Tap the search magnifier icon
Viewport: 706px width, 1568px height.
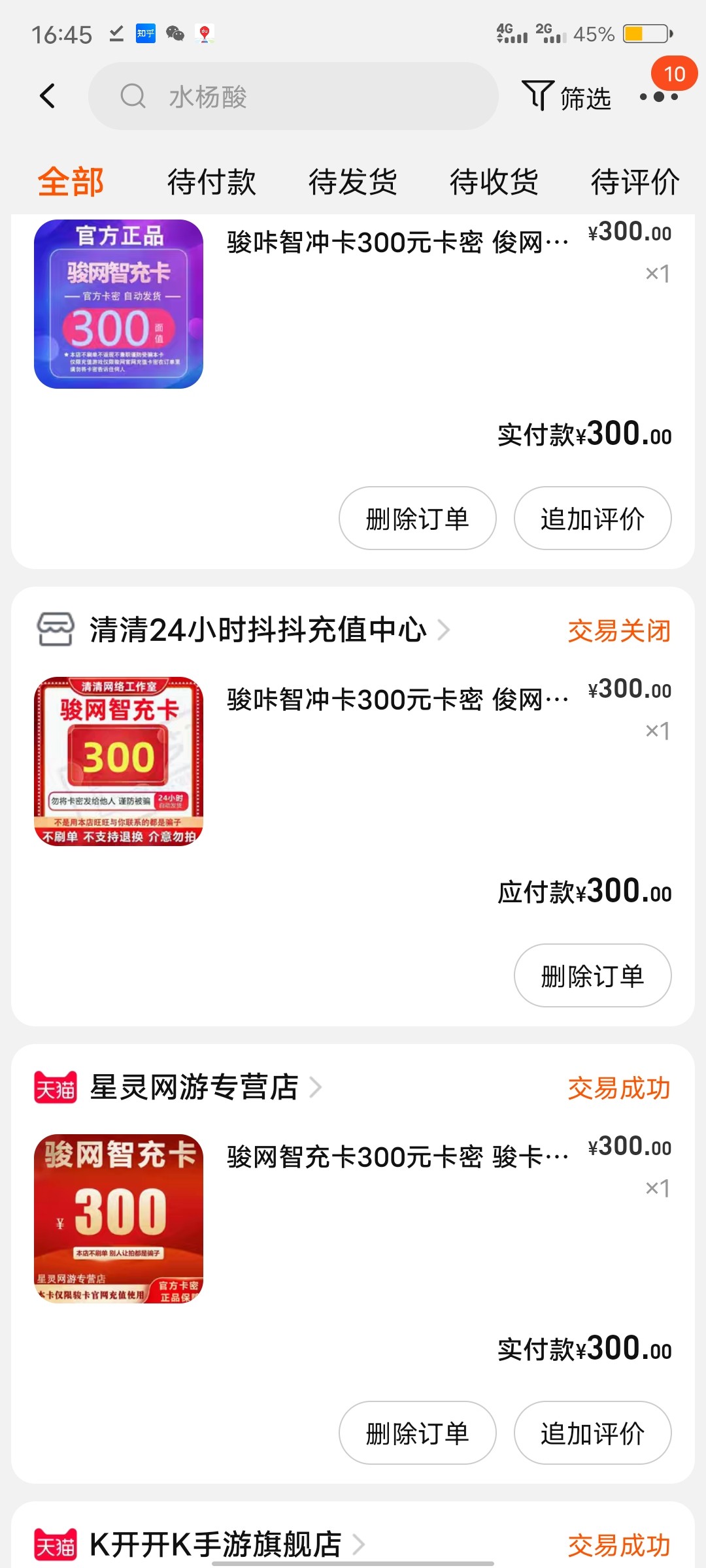click(x=133, y=97)
